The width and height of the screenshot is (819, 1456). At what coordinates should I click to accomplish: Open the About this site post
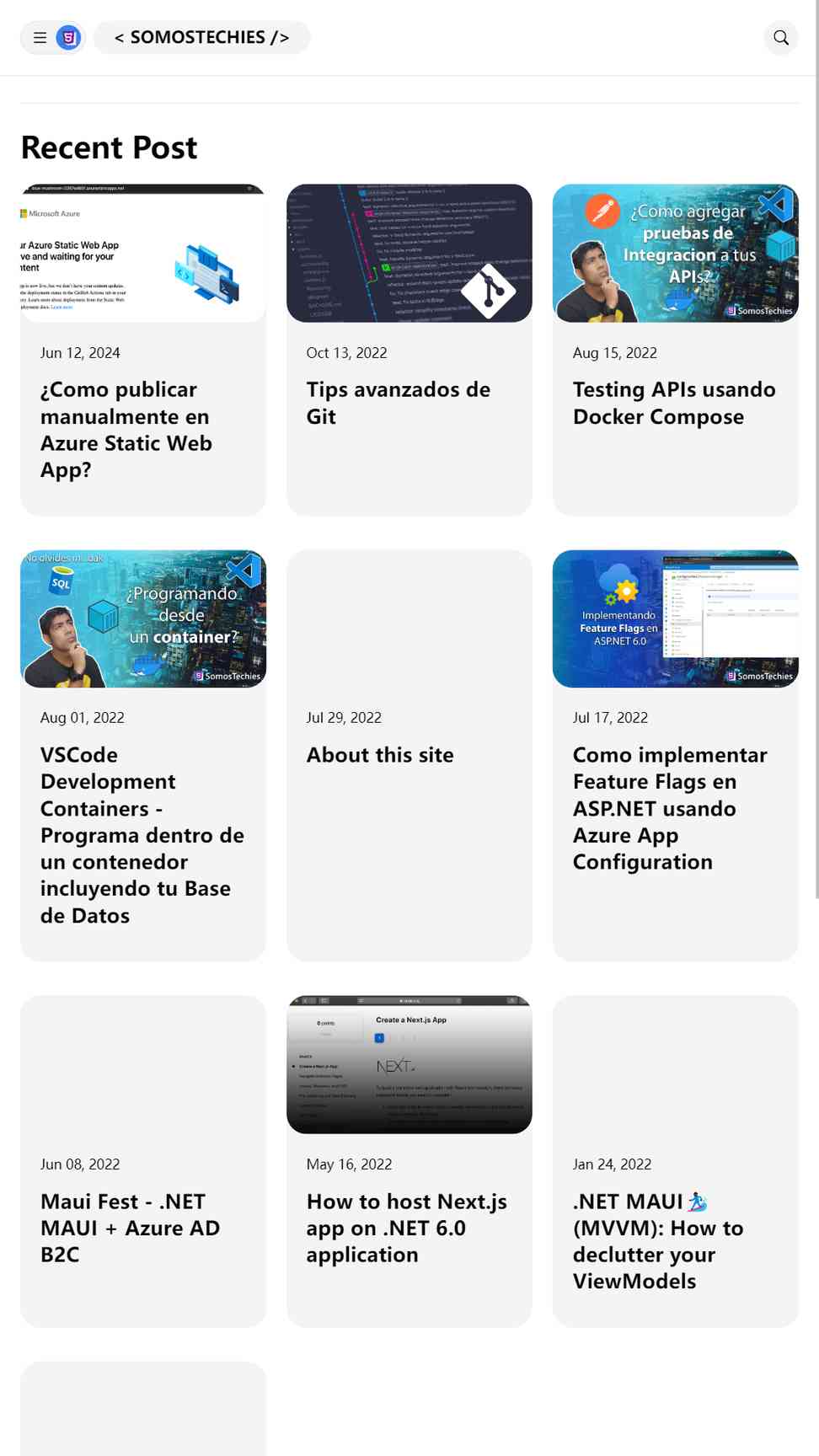point(409,755)
